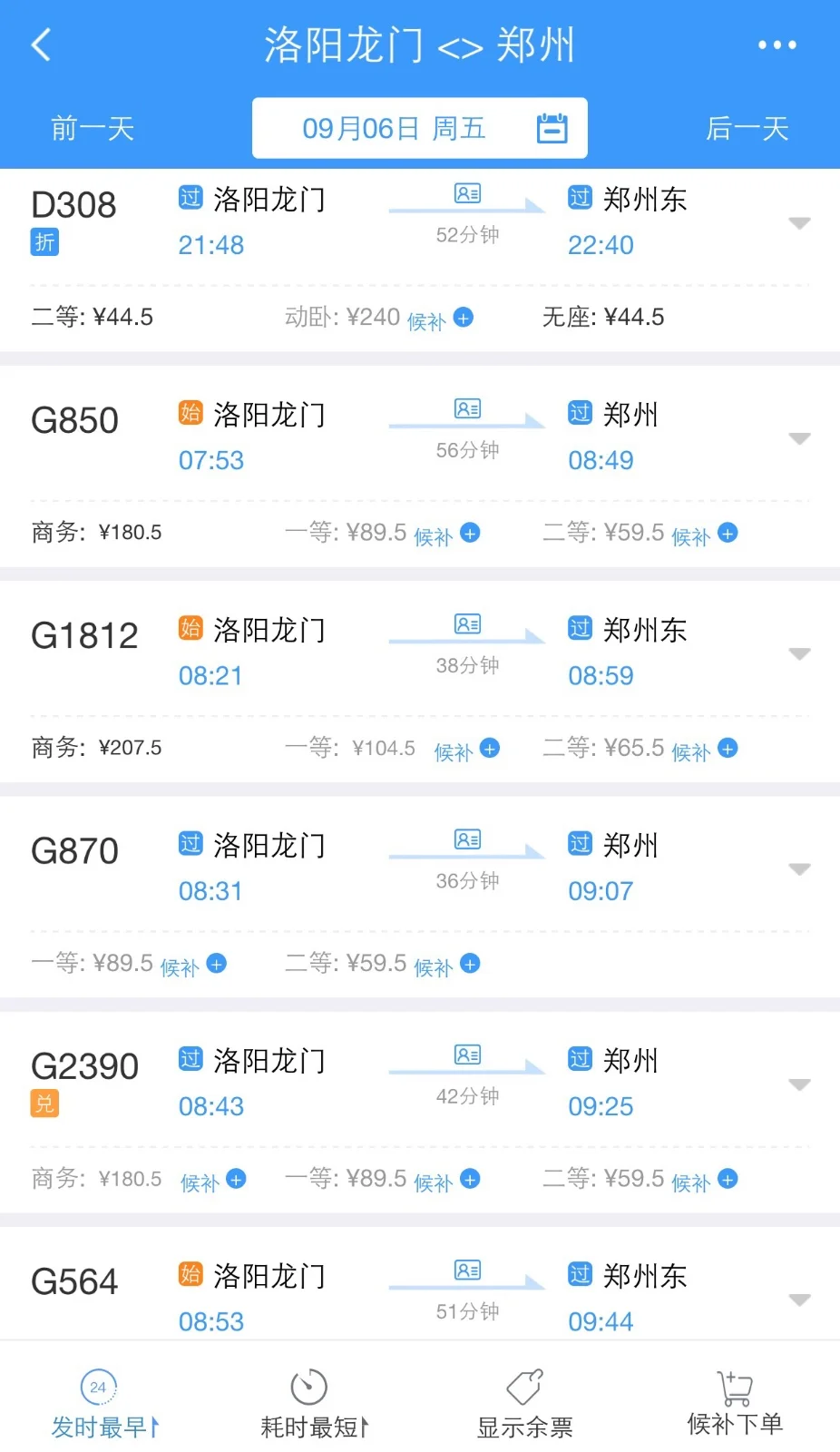Expand details for train G1812
The height and width of the screenshot is (1452, 840).
(799, 653)
